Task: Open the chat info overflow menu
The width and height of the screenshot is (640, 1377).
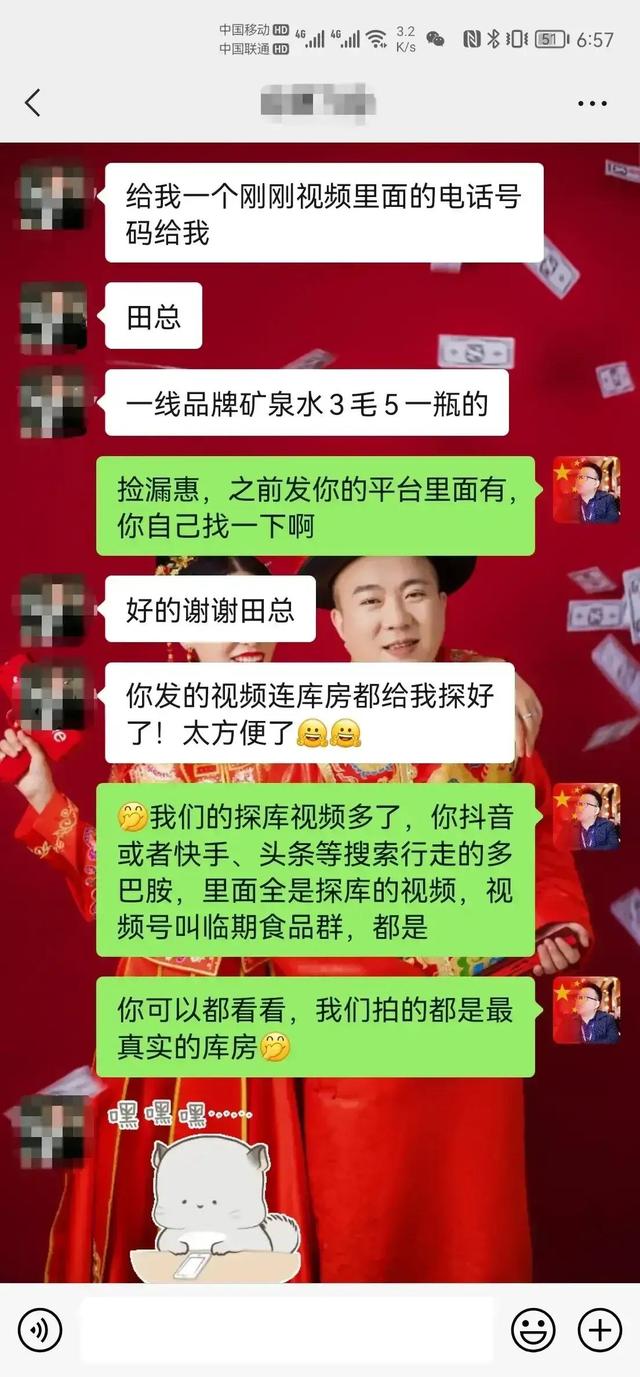Action: pos(592,103)
